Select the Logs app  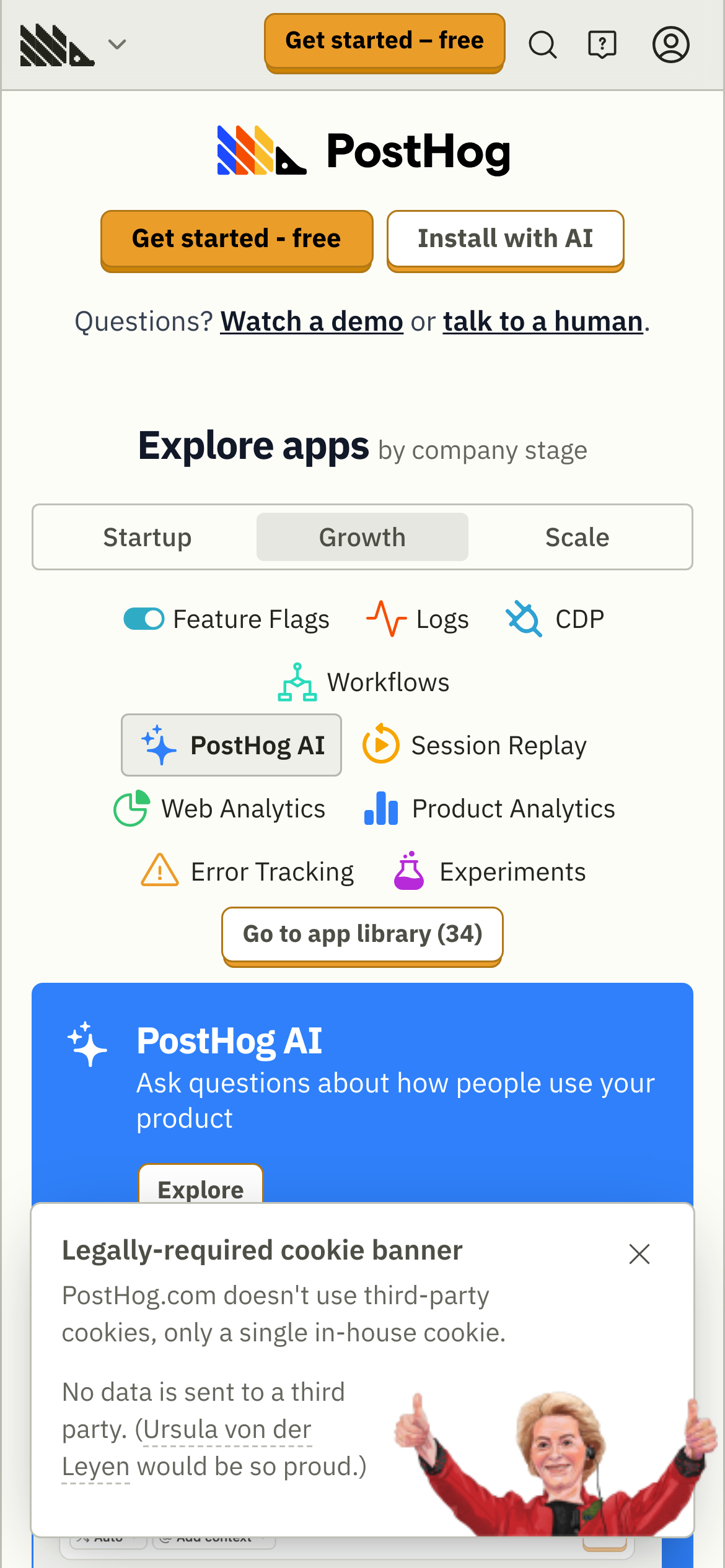(x=418, y=619)
